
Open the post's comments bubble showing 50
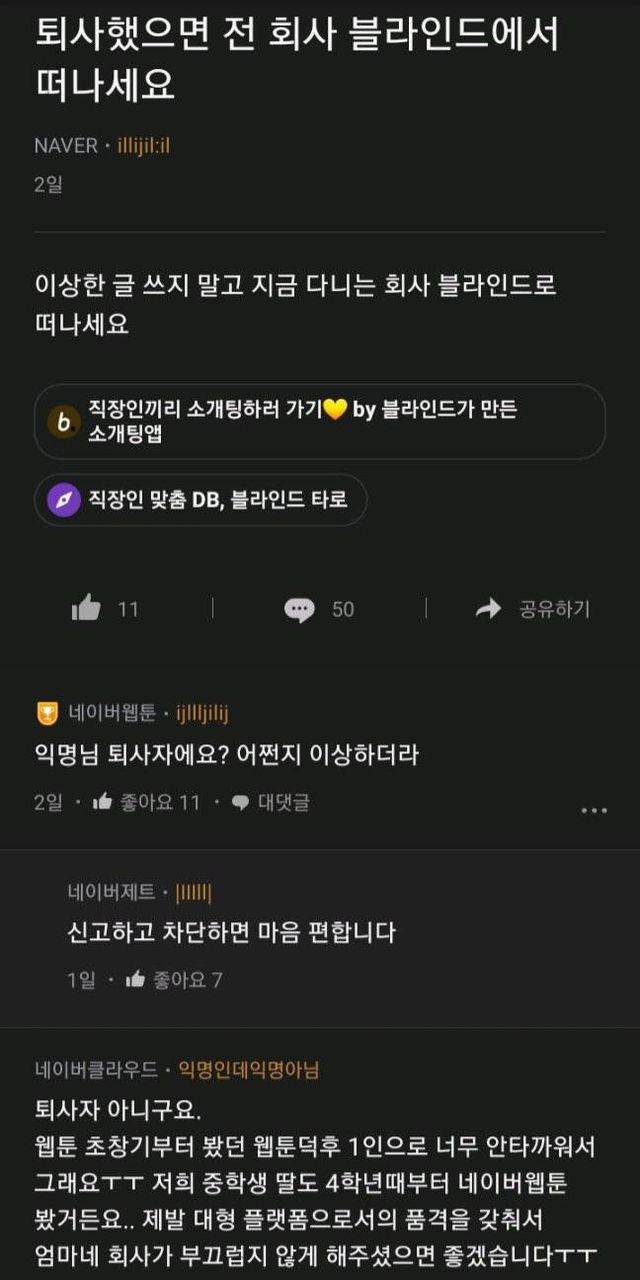(299, 609)
